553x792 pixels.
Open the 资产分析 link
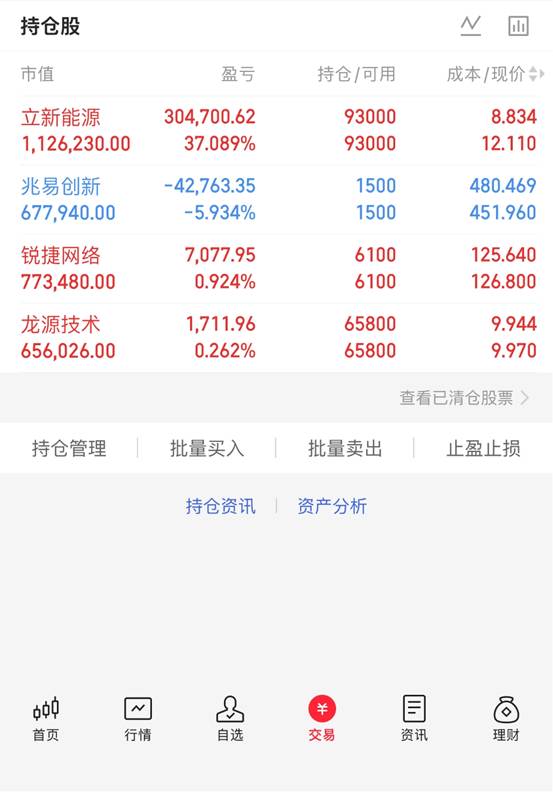332,506
